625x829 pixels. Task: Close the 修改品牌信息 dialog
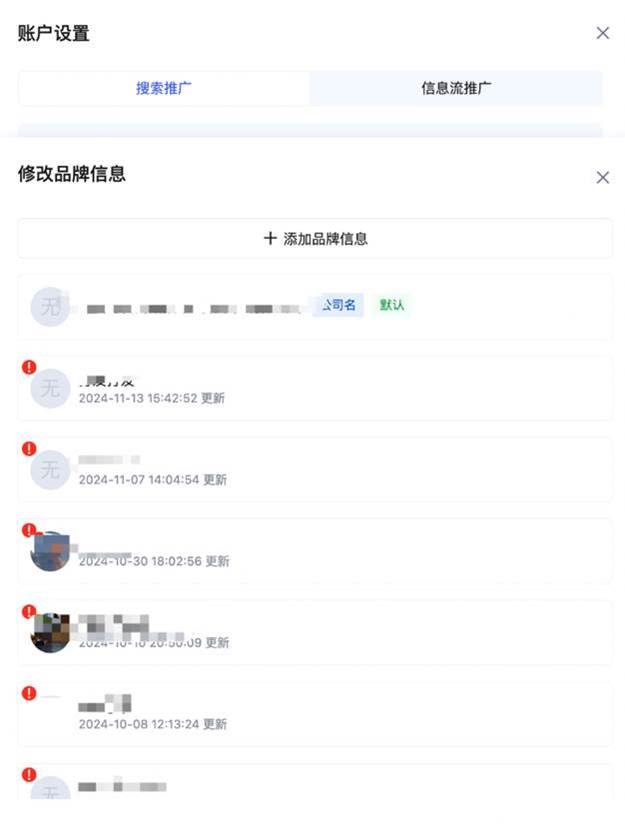tap(602, 177)
